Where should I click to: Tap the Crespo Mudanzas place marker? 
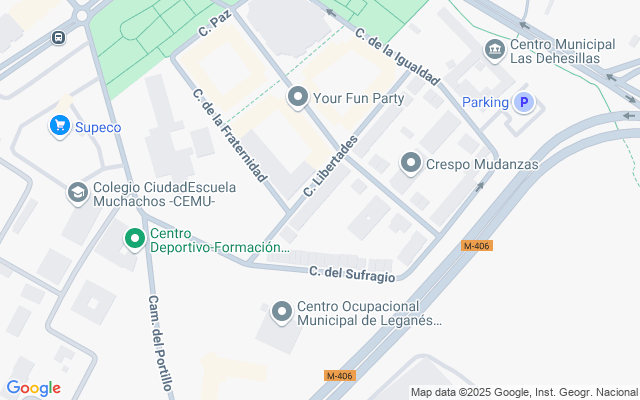coord(410,163)
